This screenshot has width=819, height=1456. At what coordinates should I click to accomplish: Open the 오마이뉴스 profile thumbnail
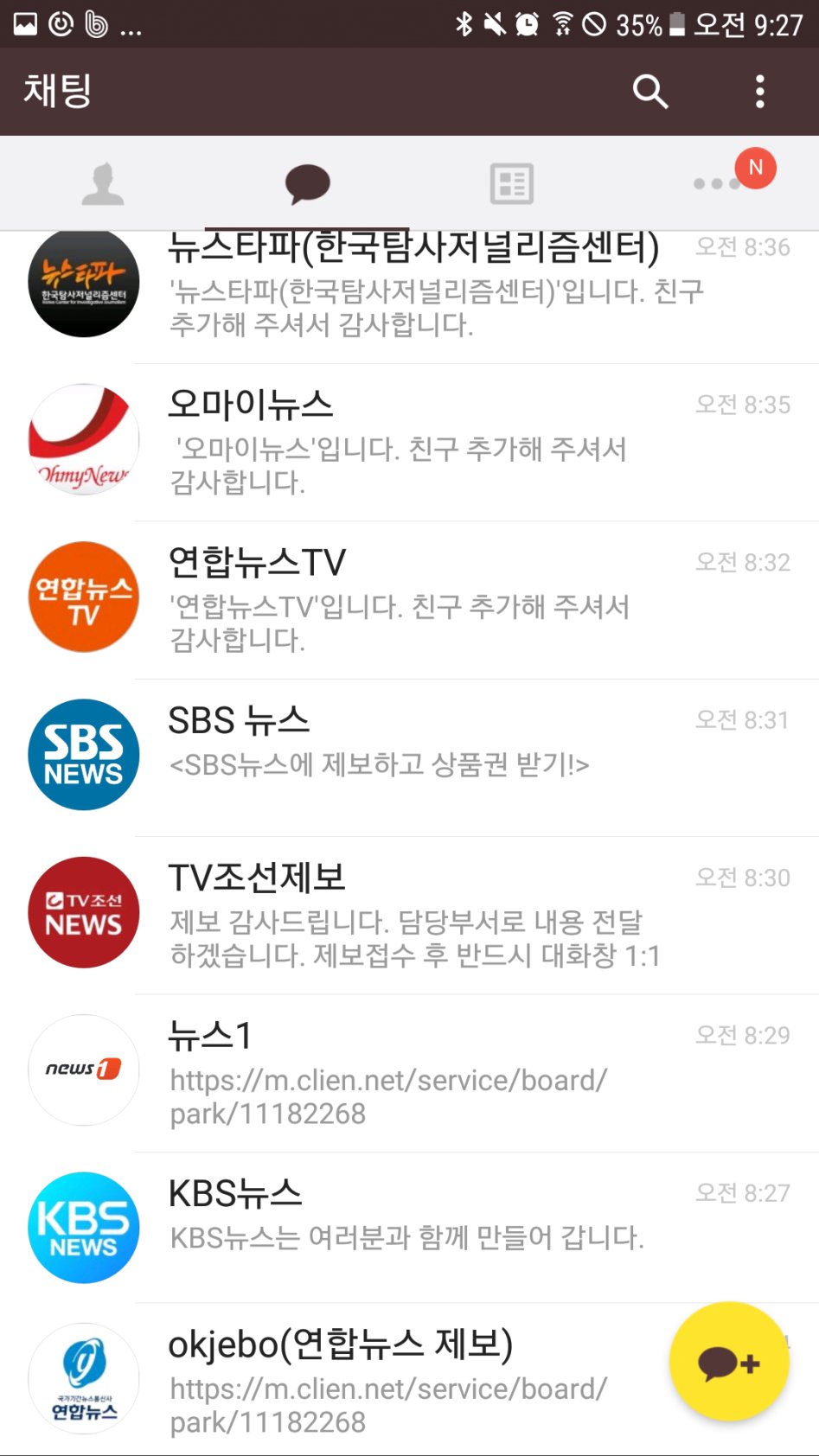pyautogui.click(x=83, y=438)
